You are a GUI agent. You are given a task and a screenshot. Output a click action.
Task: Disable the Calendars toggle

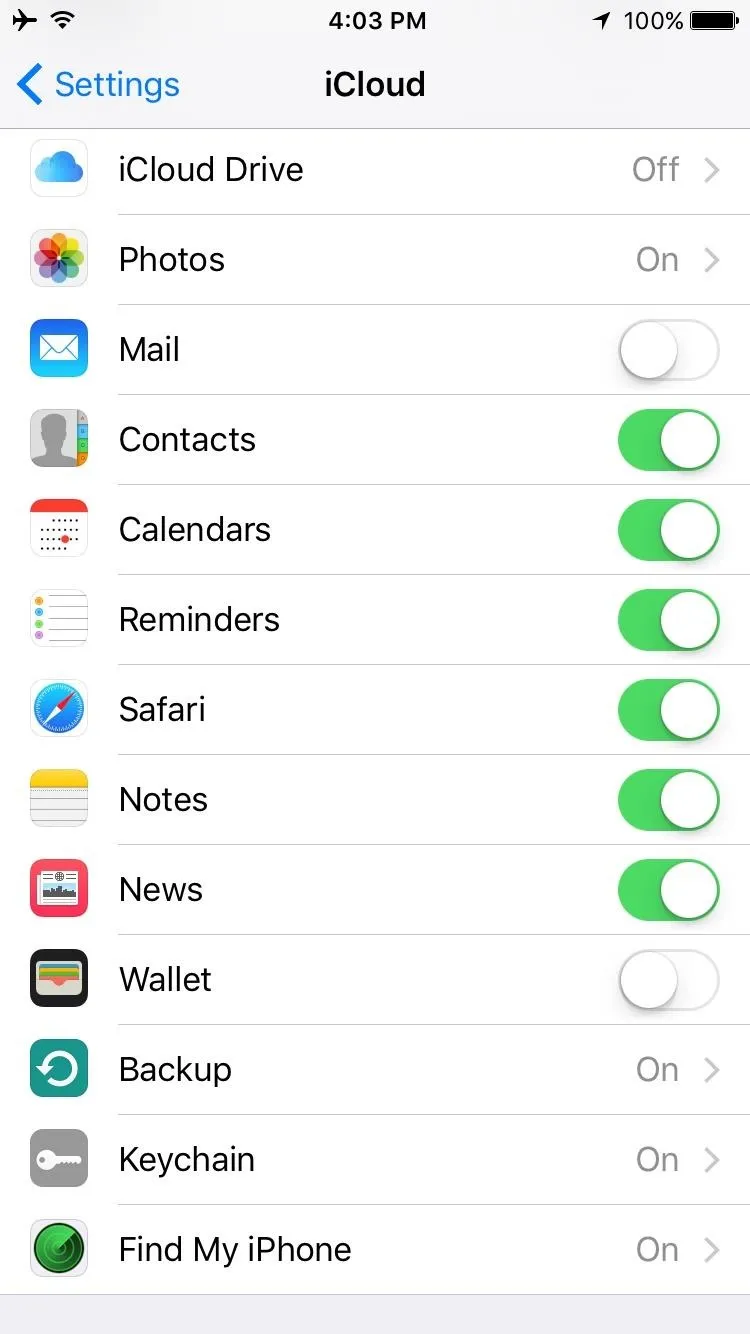tap(669, 530)
